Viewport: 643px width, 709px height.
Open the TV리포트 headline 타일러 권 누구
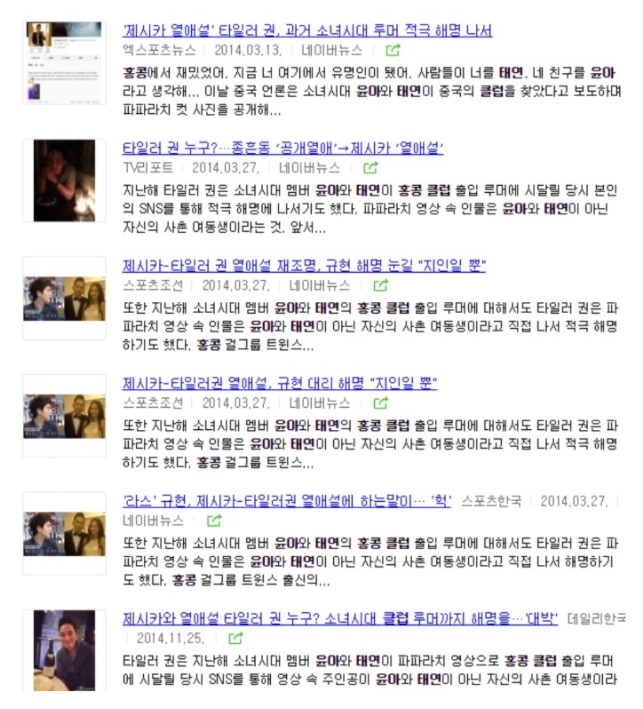click(283, 149)
